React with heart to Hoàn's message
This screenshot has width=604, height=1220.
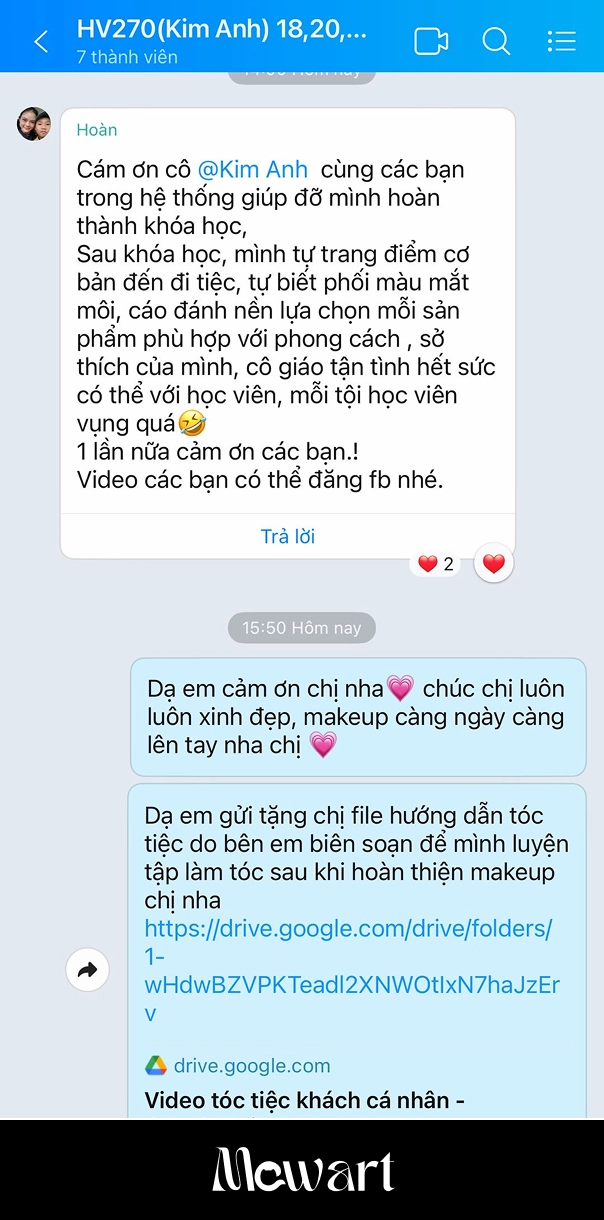[x=494, y=564]
